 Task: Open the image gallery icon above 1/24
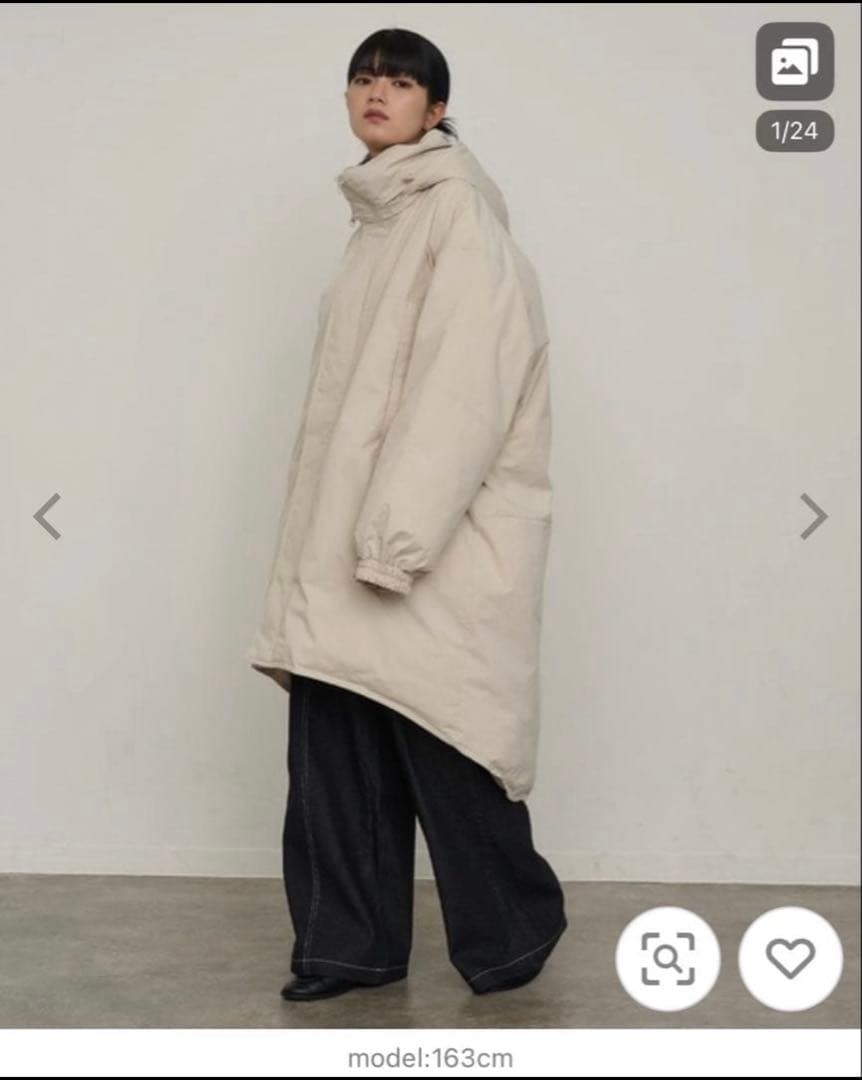click(794, 62)
